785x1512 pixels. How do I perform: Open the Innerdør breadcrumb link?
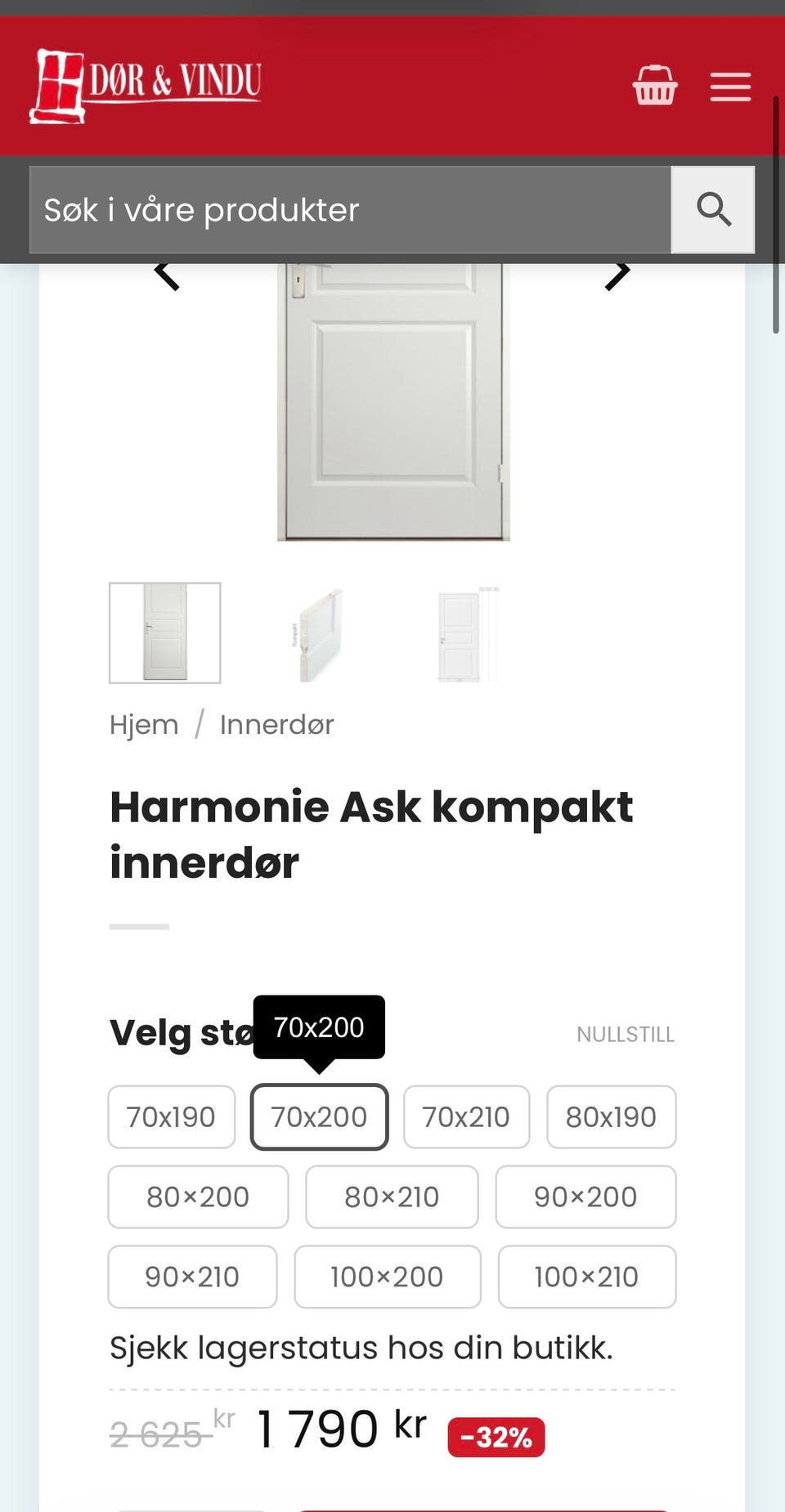click(276, 724)
